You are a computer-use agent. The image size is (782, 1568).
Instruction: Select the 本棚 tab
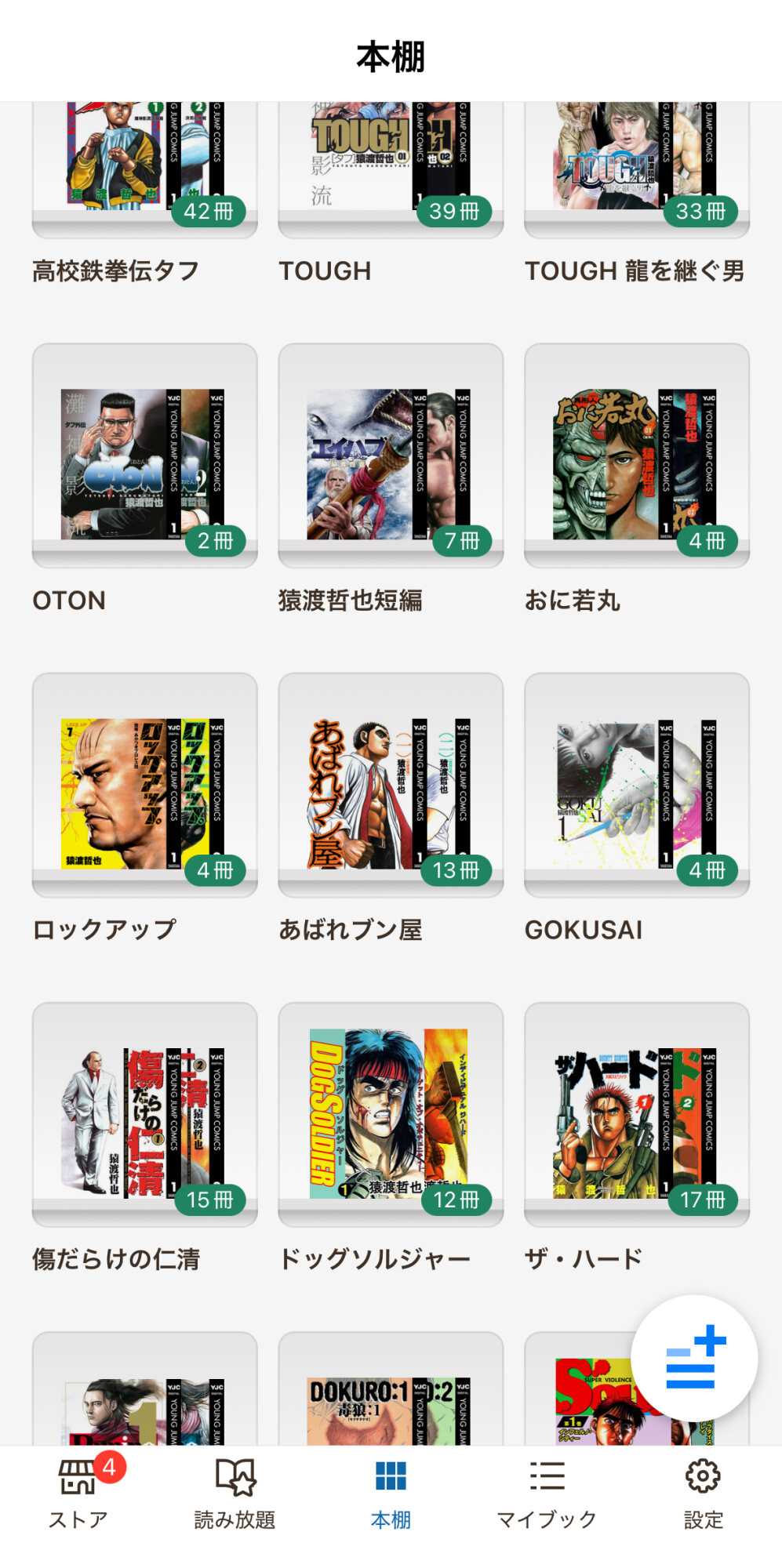coord(391,1494)
